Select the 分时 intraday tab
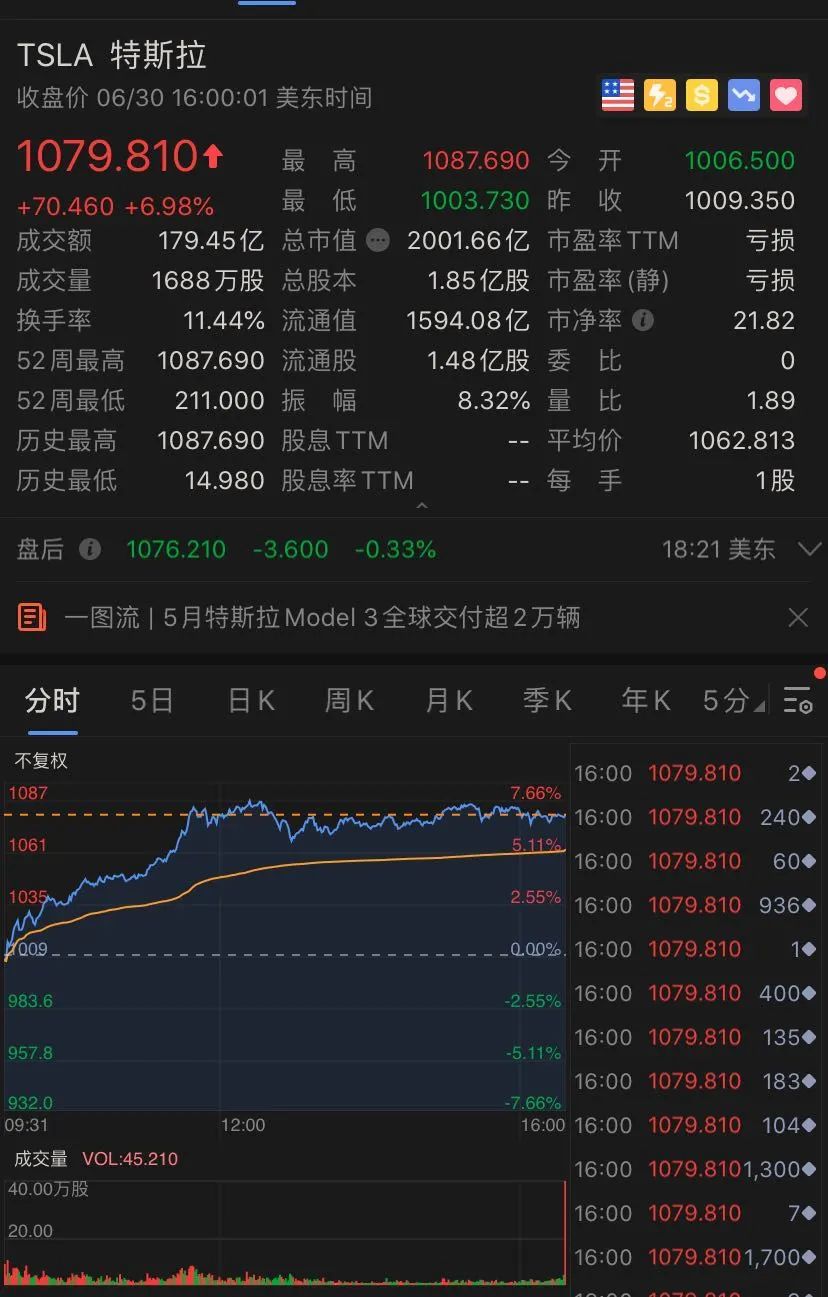 [52, 701]
